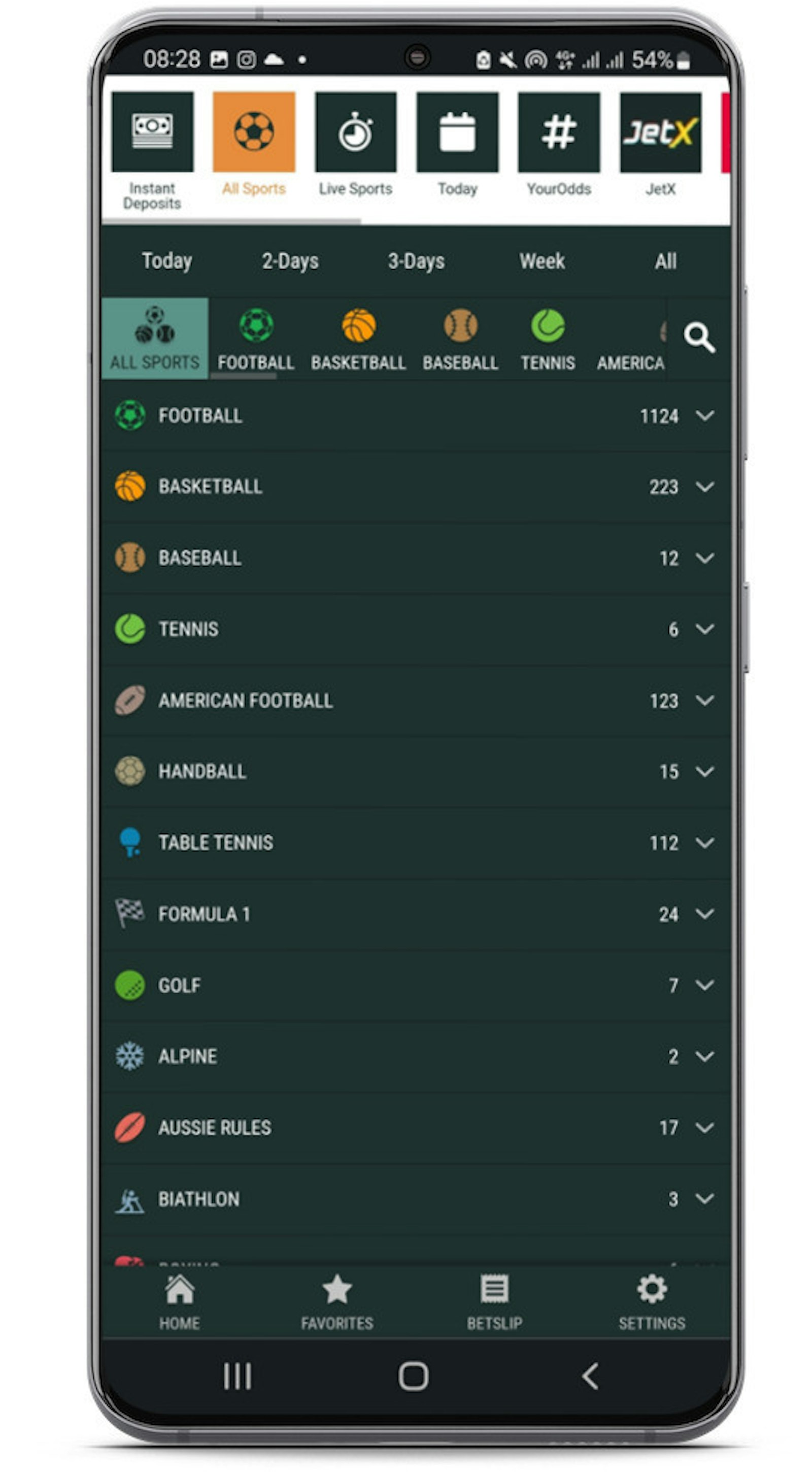Image resolution: width=812 pixels, height=1472 pixels.
Task: Filter events by Week
Action: tap(542, 261)
